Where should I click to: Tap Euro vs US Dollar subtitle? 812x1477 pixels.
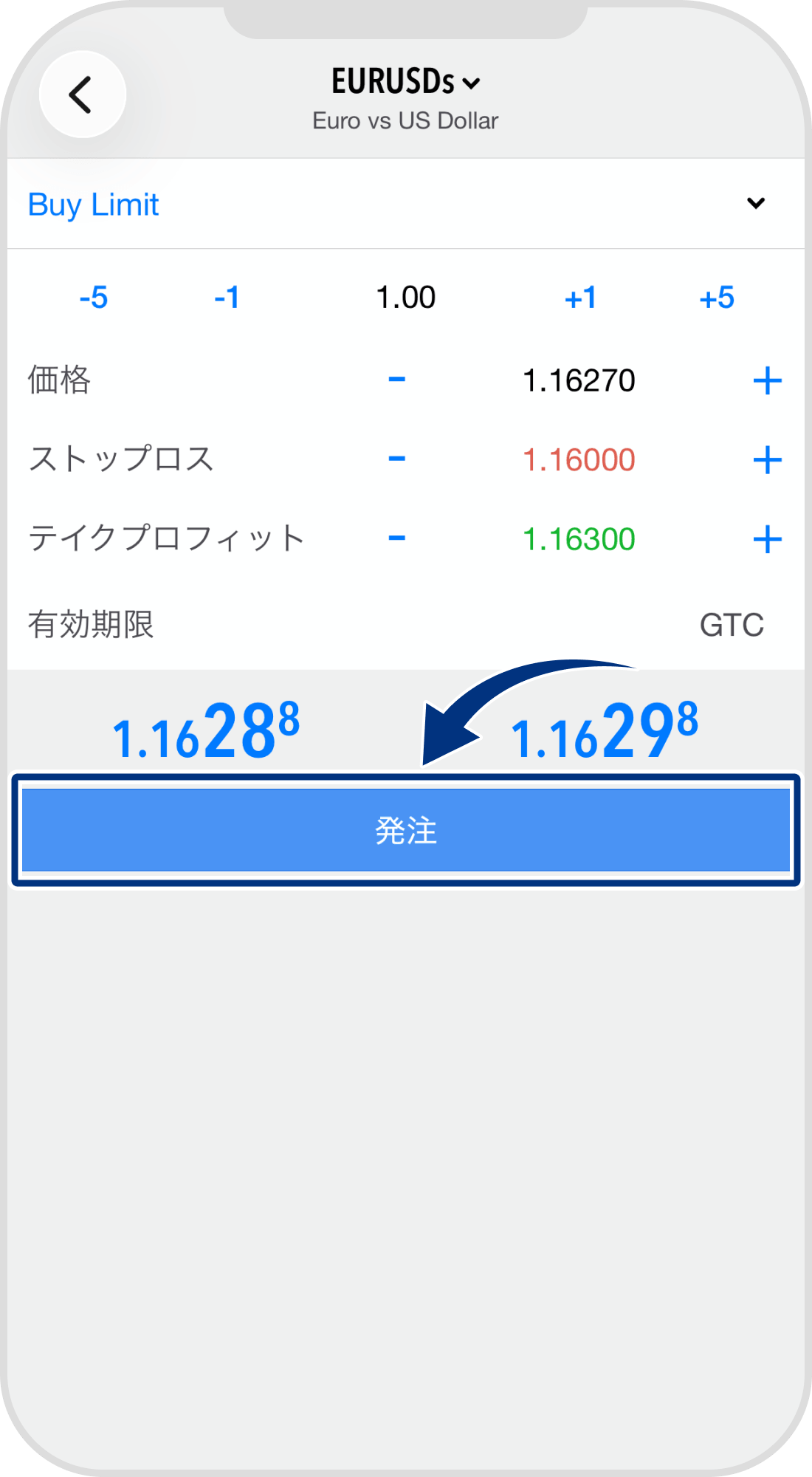click(x=406, y=120)
